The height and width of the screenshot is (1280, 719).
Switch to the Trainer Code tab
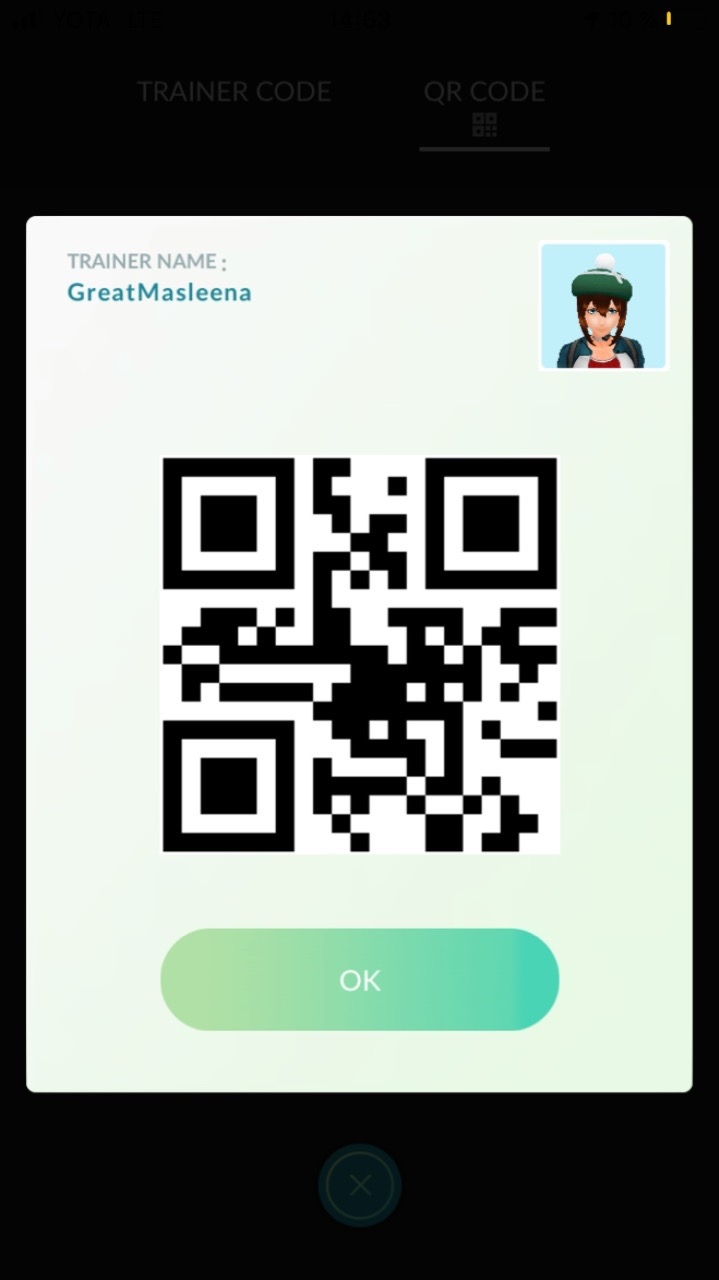[234, 92]
